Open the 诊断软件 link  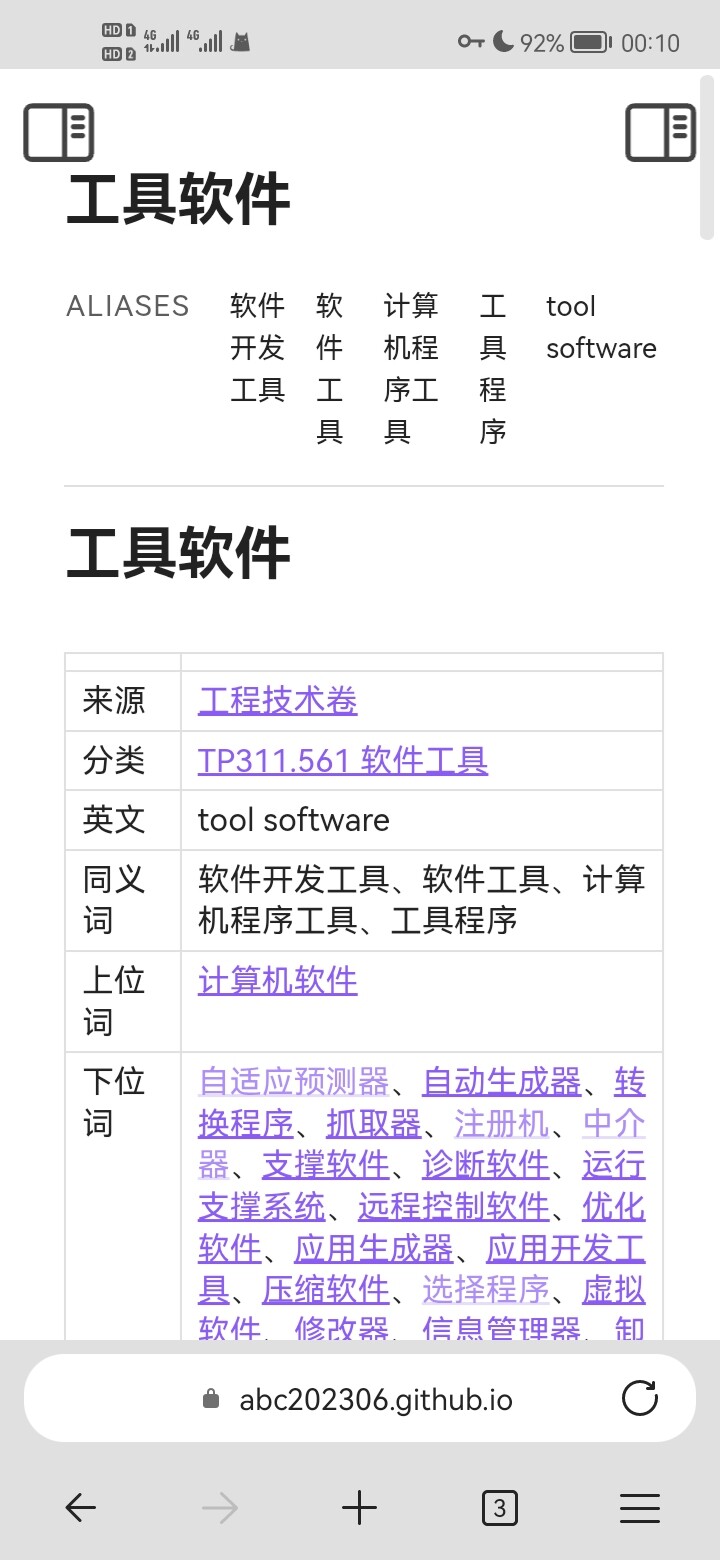coord(486,1166)
